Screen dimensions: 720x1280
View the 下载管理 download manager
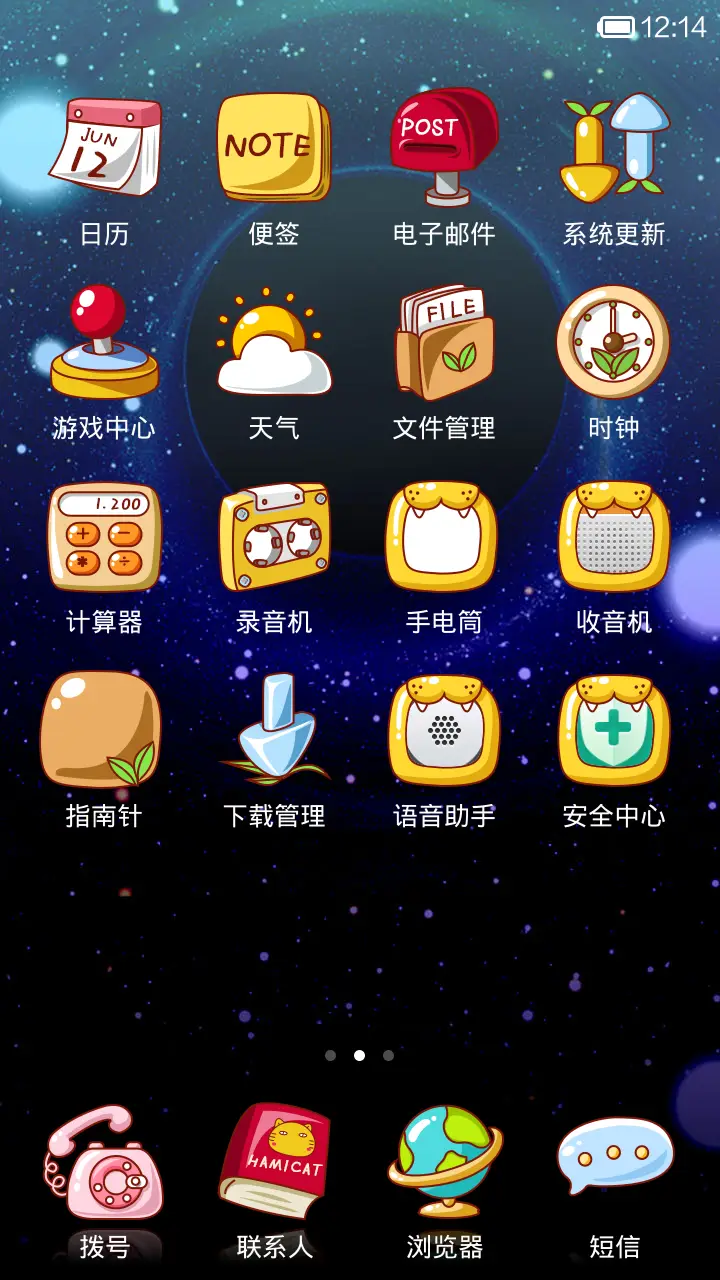point(275,730)
